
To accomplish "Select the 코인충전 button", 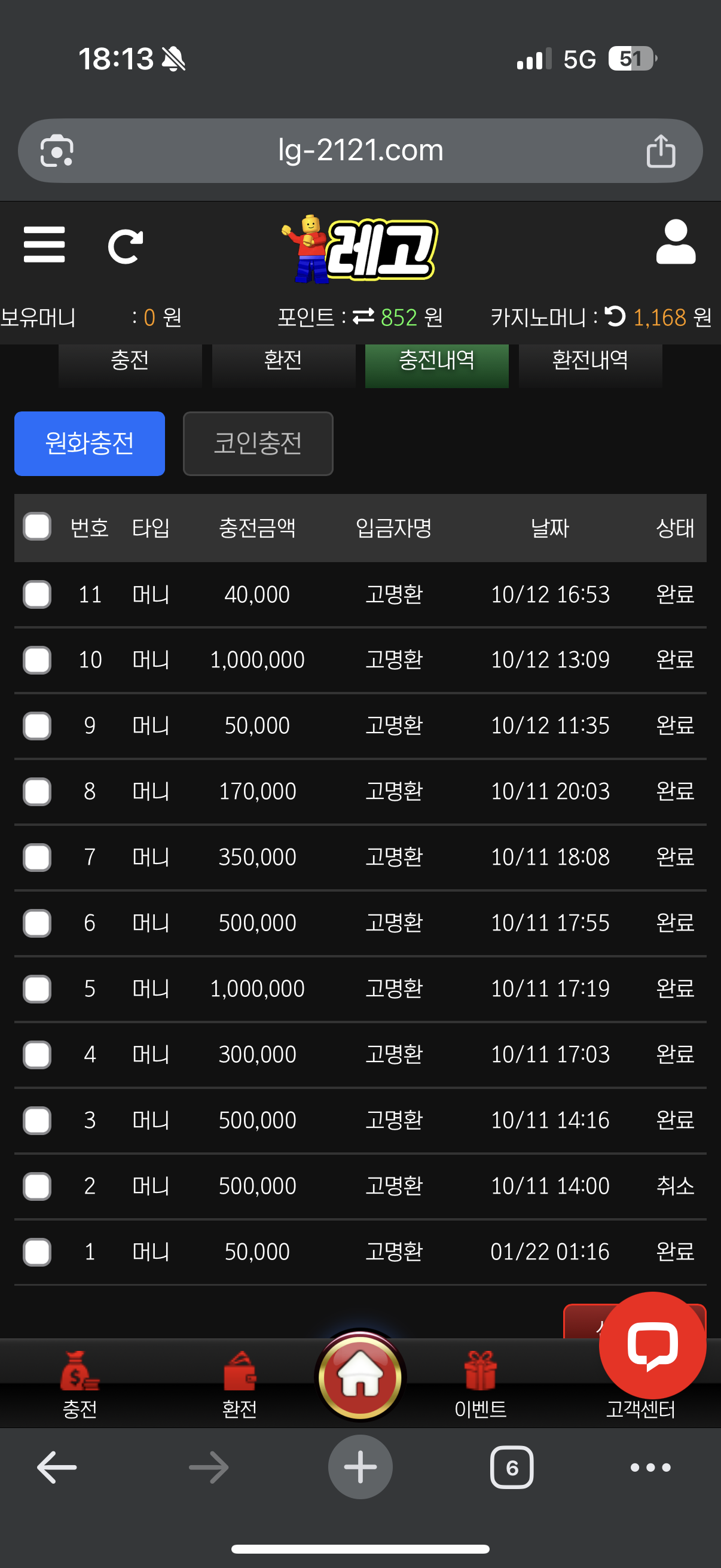I will [258, 443].
